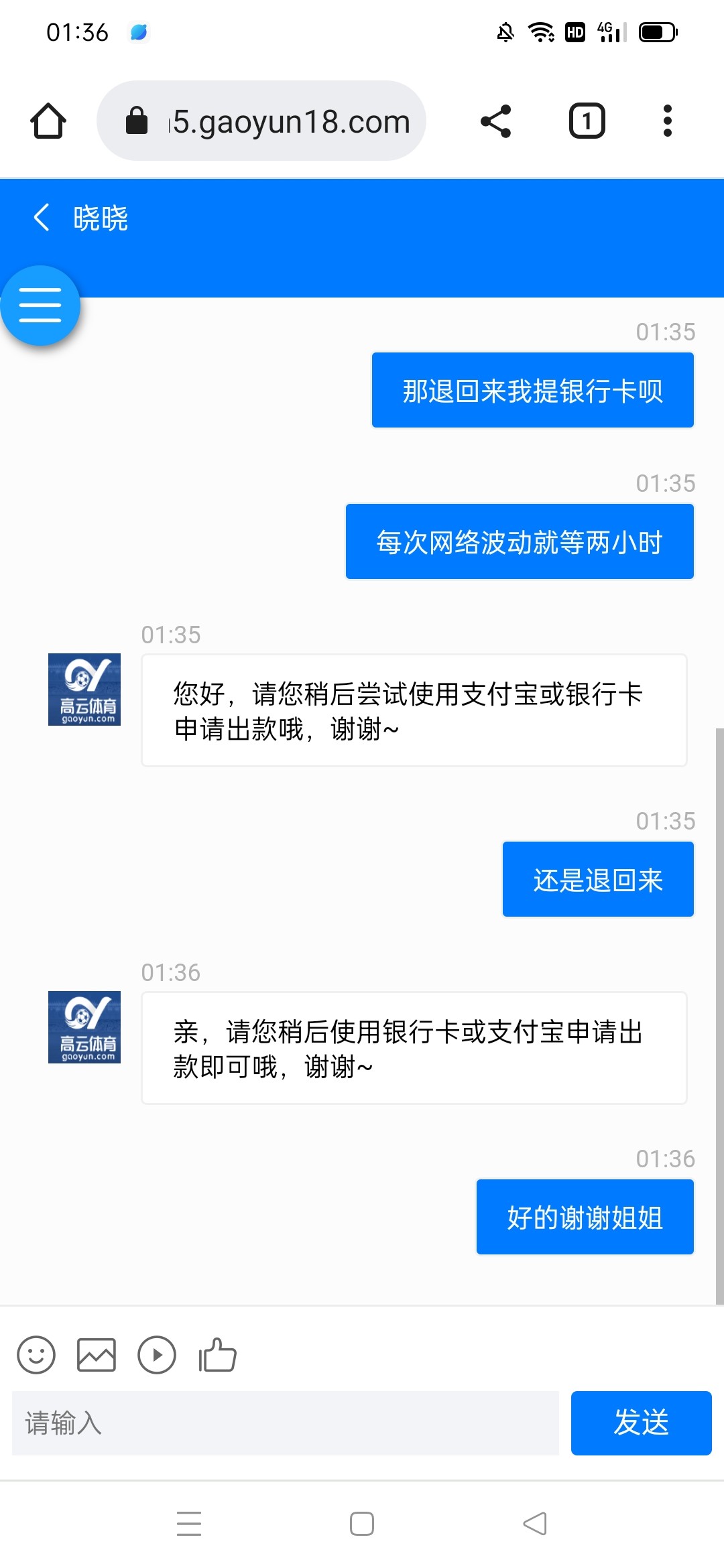
Task: Open the browser three-dot menu
Action: coord(667,121)
